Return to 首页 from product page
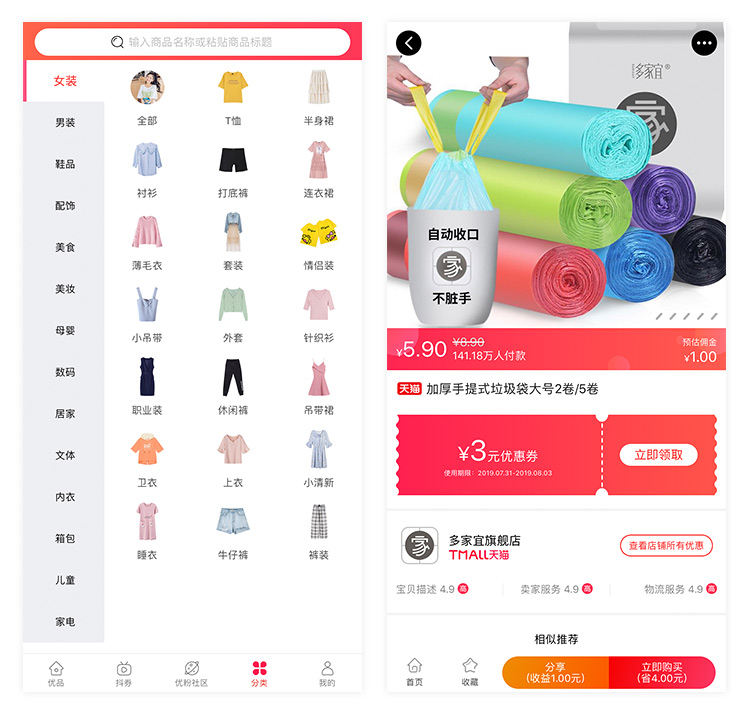 point(414,672)
